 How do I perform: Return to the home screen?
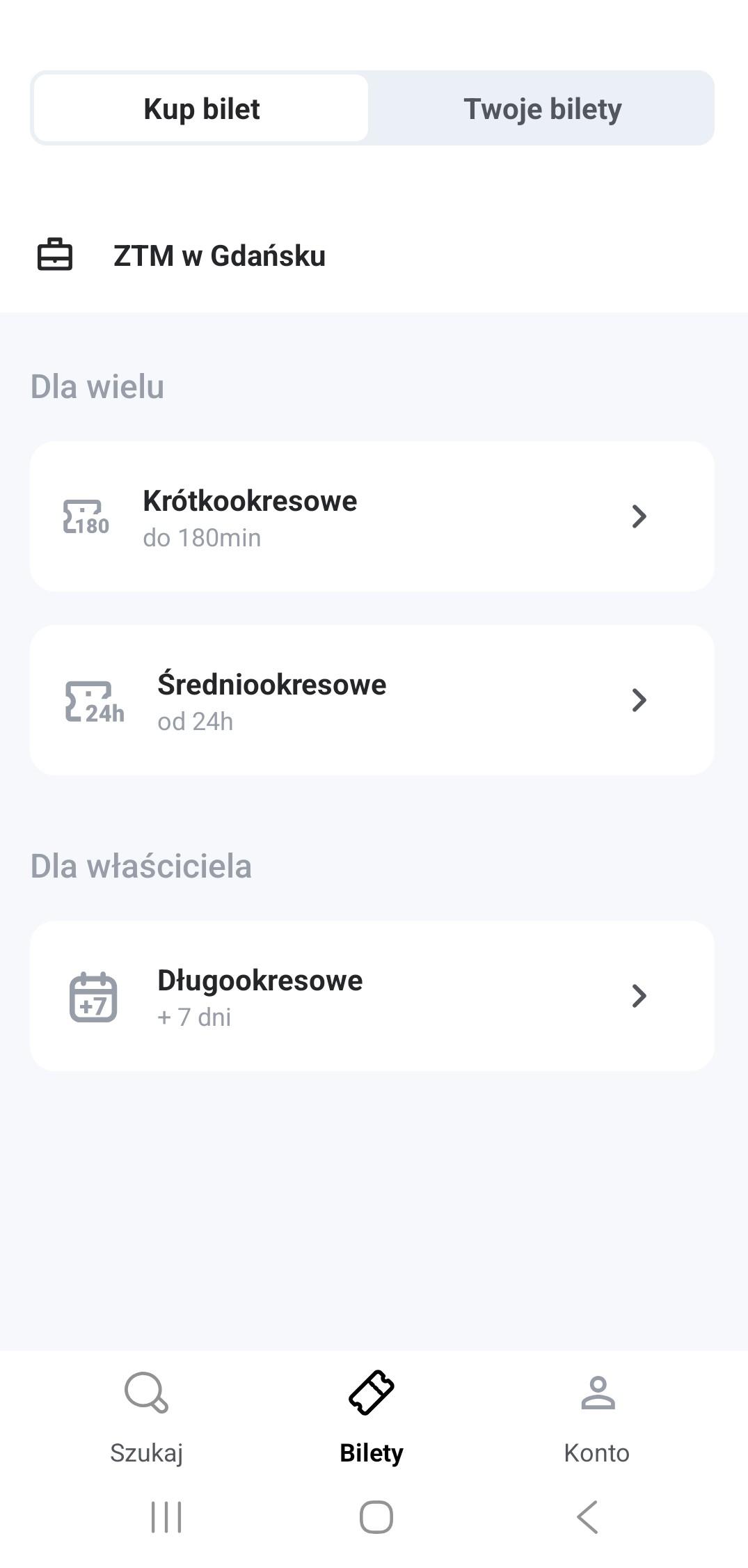point(376,1516)
